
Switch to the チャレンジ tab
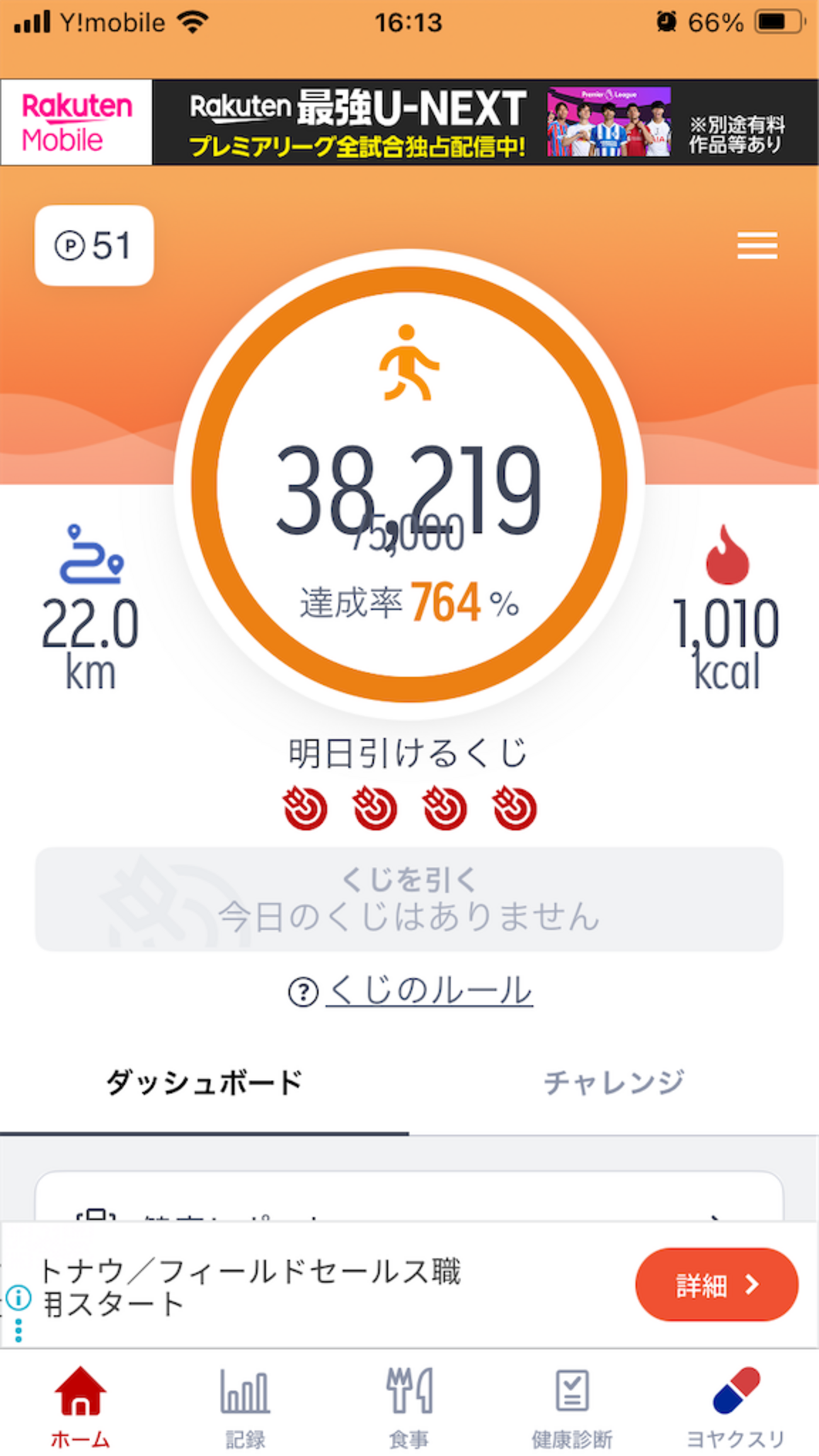(x=614, y=1083)
